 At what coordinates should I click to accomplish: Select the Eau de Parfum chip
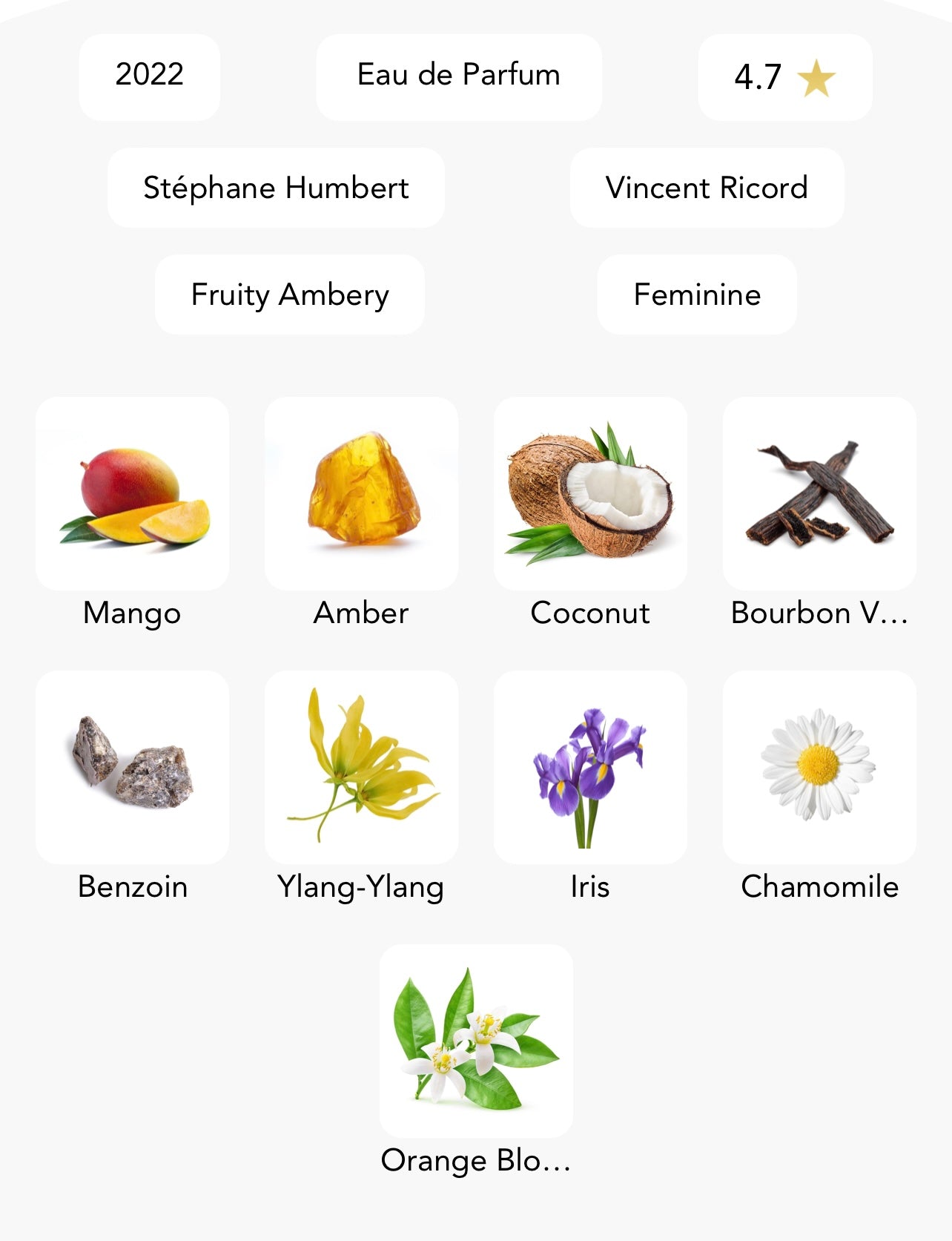(458, 76)
